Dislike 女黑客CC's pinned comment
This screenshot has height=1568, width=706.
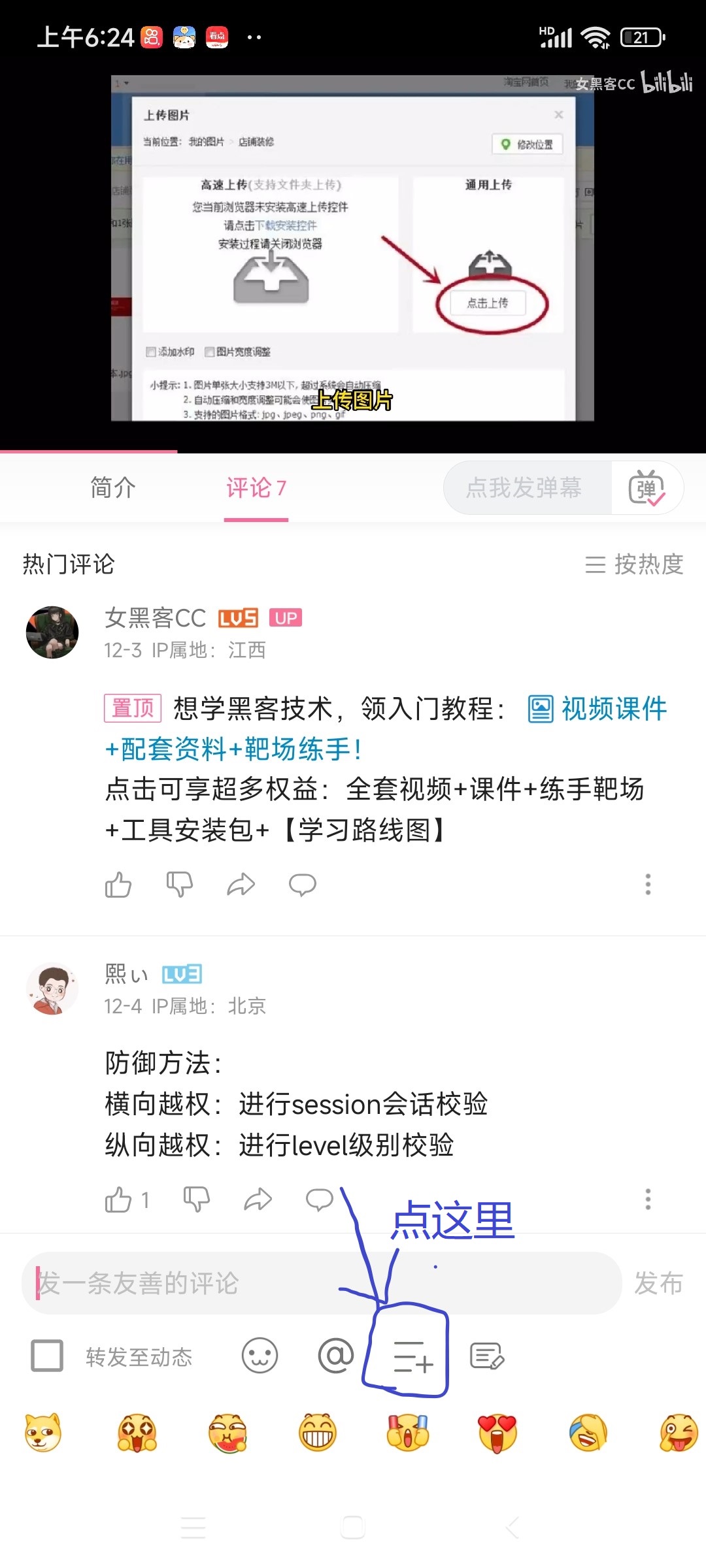coord(180,885)
